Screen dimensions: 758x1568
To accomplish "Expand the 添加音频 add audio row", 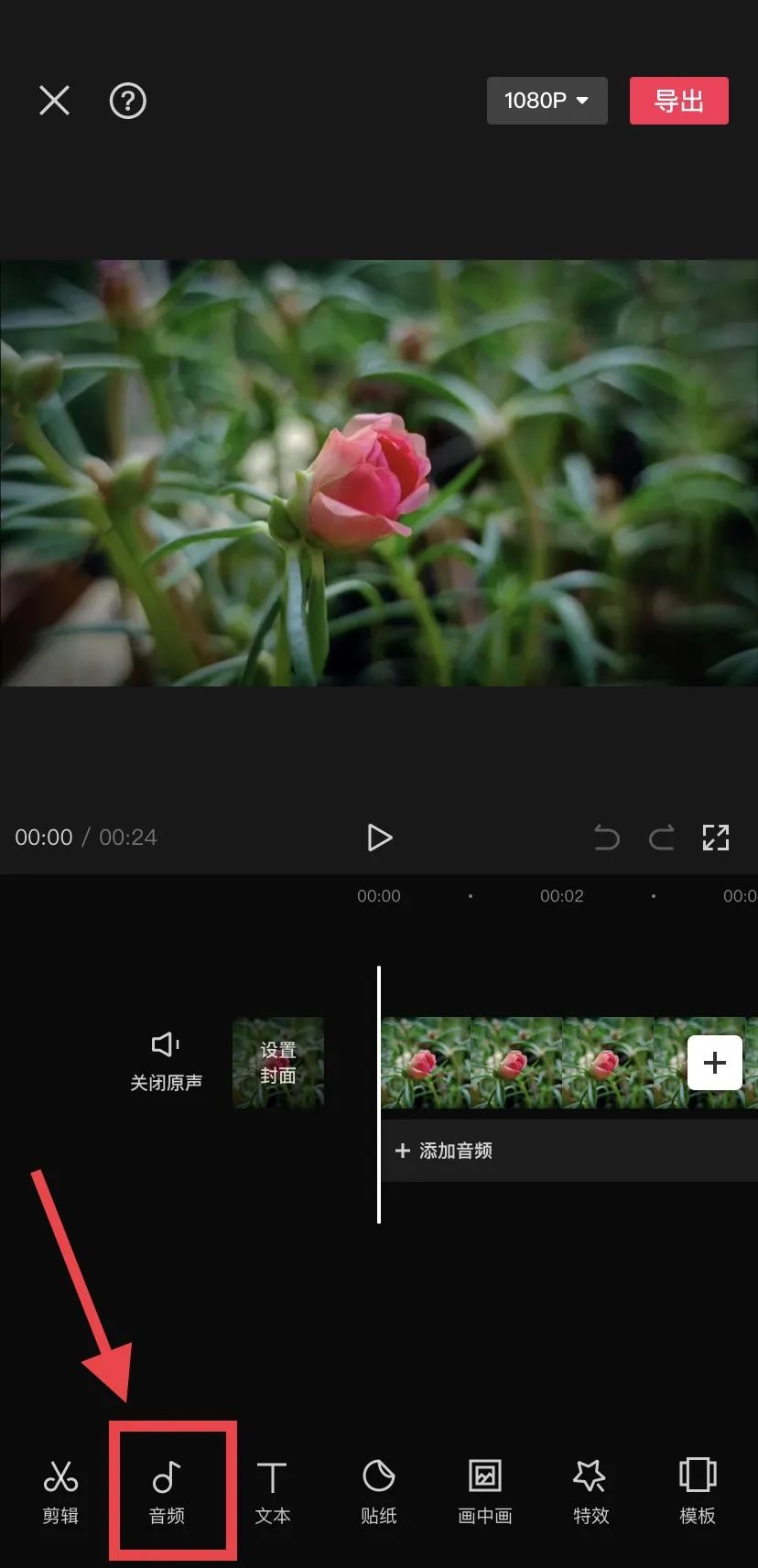I will (x=444, y=1150).
